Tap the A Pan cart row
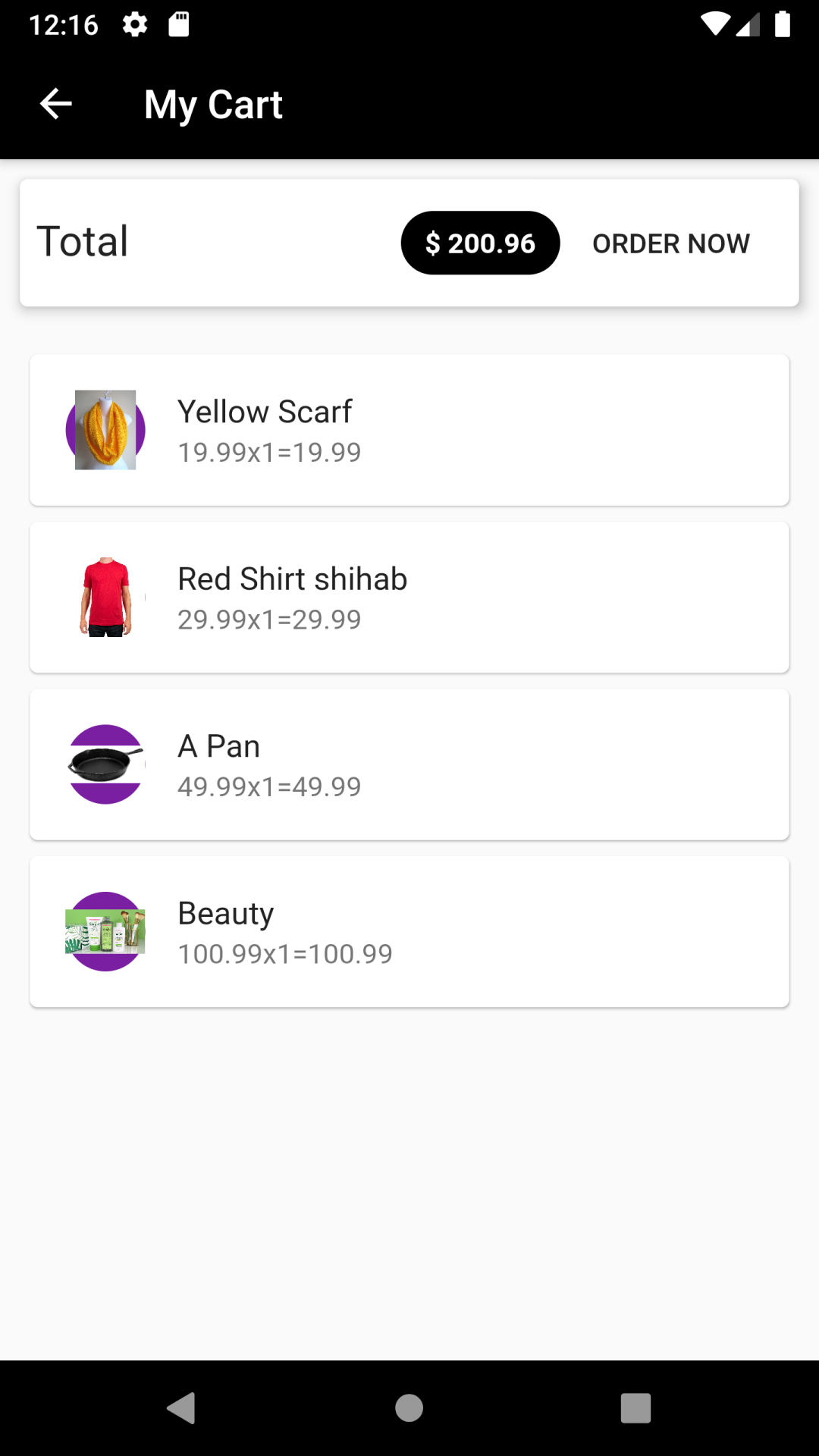Screen dimensions: 819x1456 click(409, 764)
